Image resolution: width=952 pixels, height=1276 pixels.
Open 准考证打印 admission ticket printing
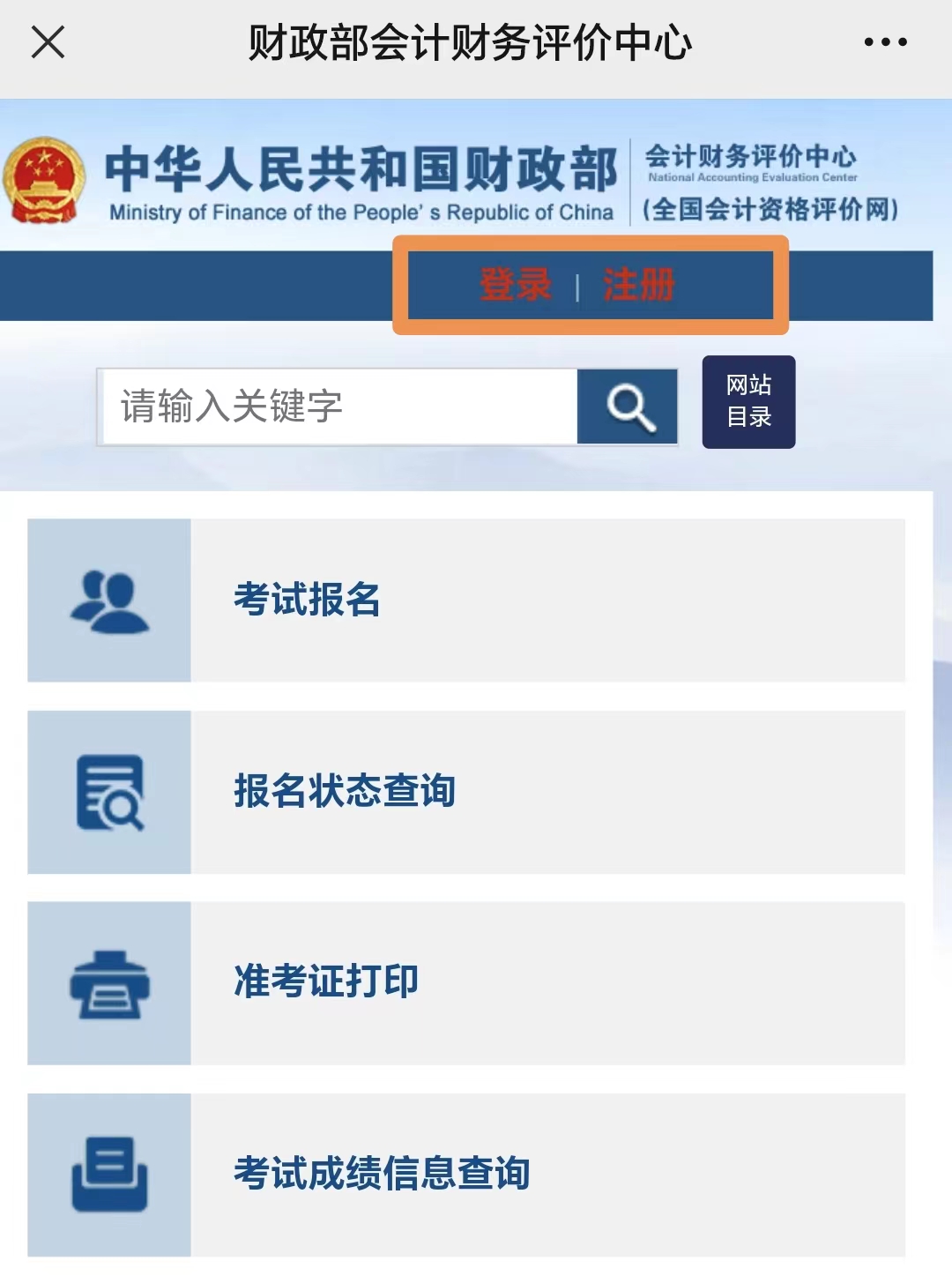(x=465, y=982)
